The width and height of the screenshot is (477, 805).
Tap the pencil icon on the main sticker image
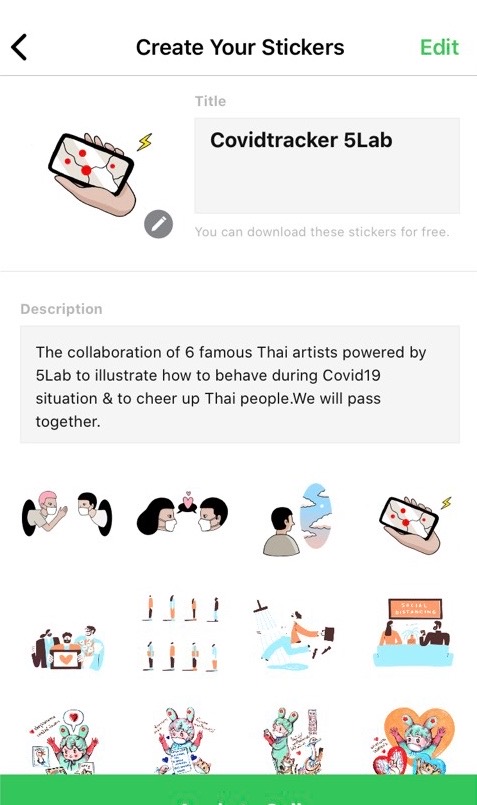click(x=158, y=224)
